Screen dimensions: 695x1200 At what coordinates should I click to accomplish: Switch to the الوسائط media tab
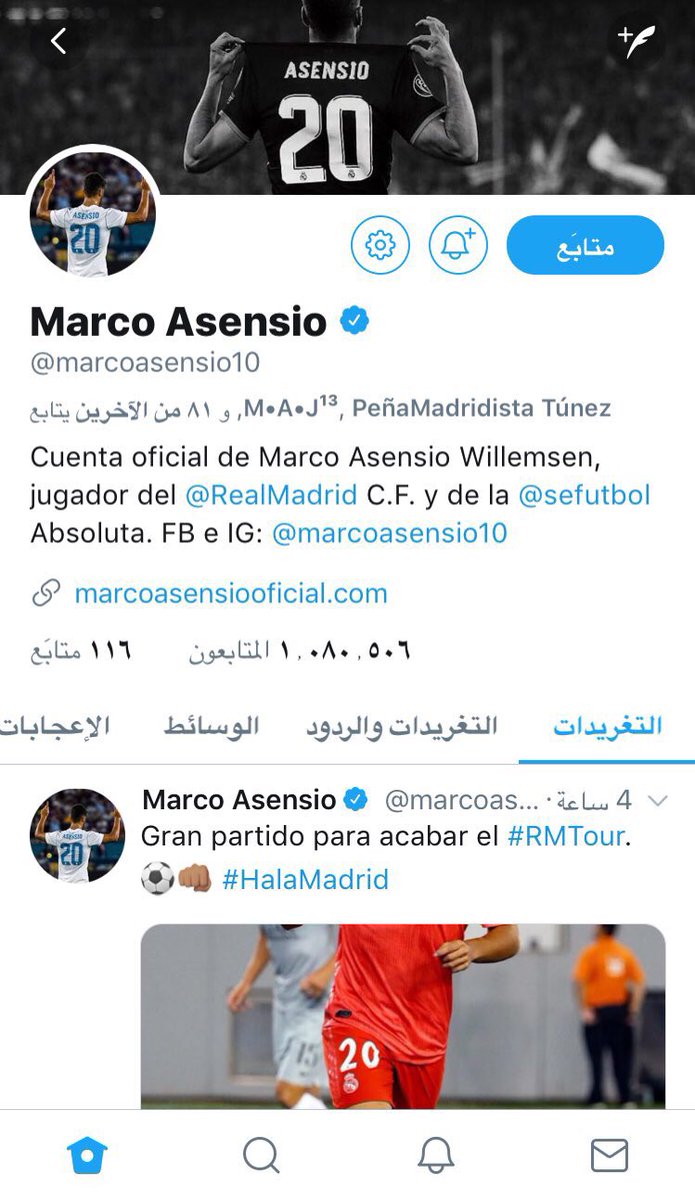(211, 726)
